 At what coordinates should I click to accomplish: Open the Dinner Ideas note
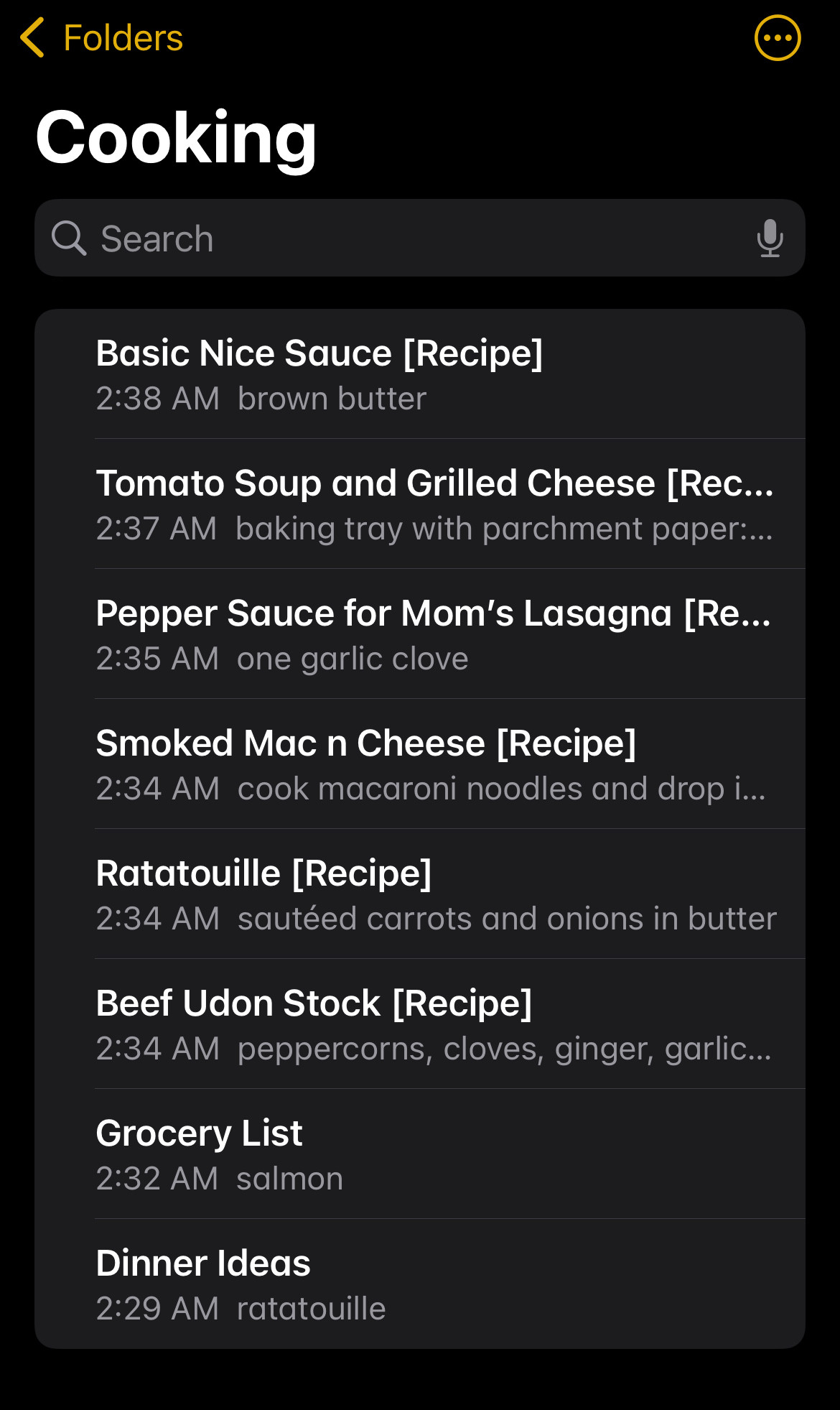pyautogui.click(x=420, y=1284)
